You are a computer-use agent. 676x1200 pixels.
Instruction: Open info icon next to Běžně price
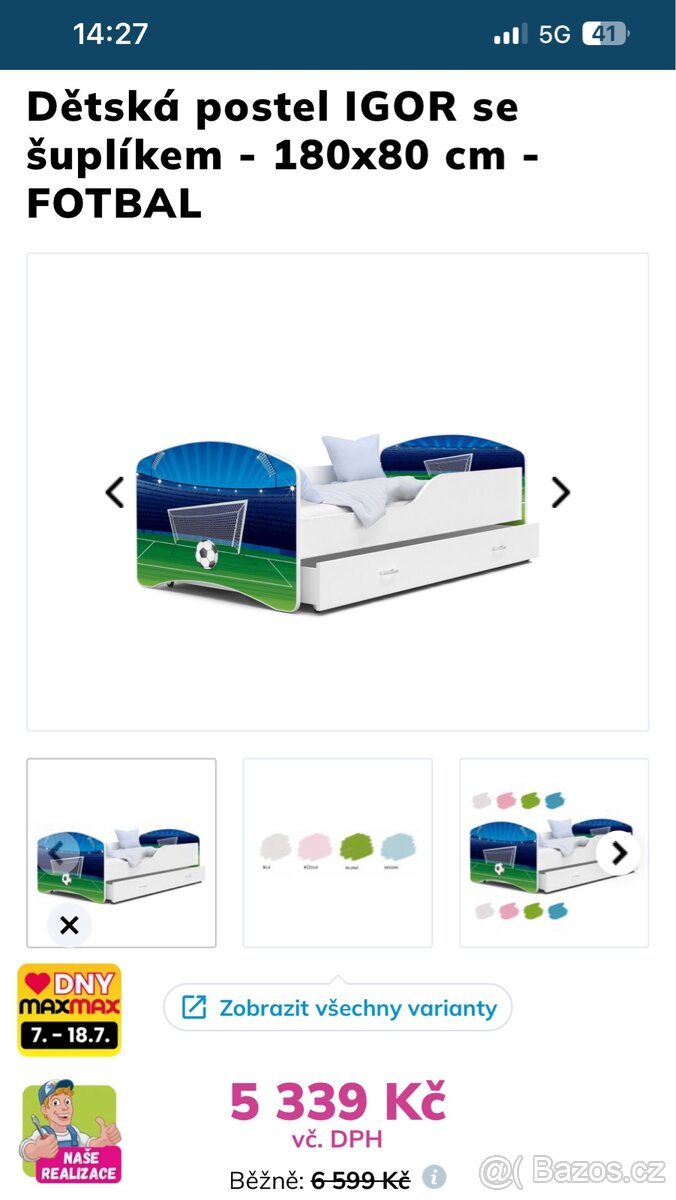coord(434,1177)
